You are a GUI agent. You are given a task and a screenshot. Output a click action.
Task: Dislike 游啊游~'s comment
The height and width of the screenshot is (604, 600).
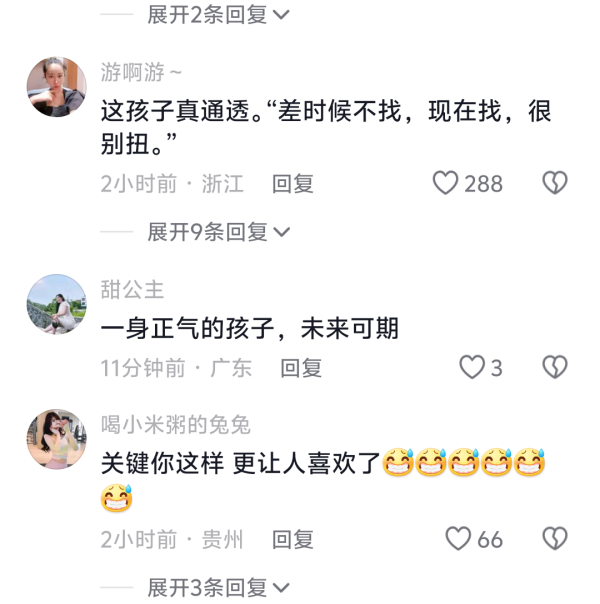pos(554,184)
